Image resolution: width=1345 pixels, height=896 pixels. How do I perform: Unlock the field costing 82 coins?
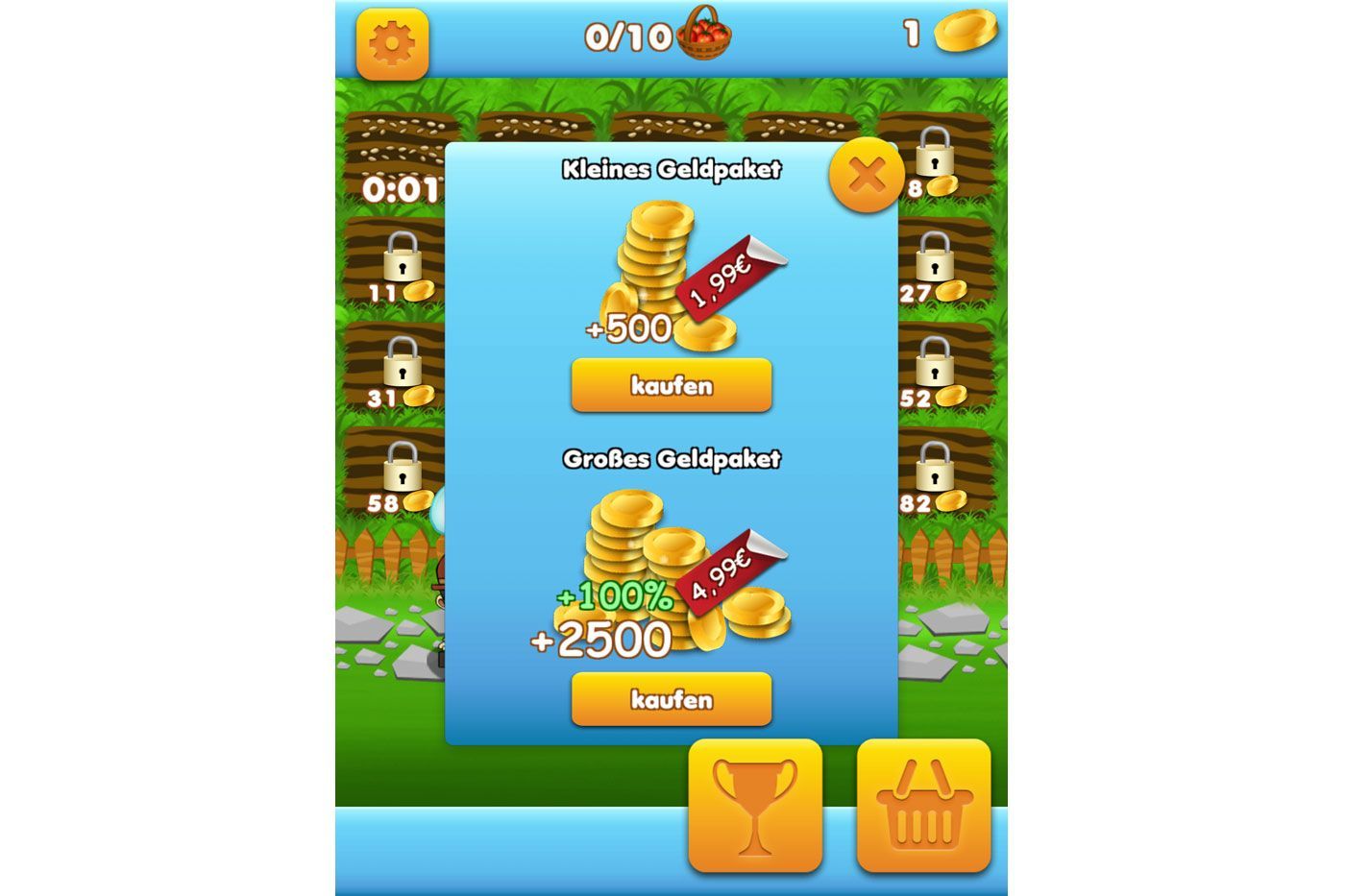[x=936, y=475]
